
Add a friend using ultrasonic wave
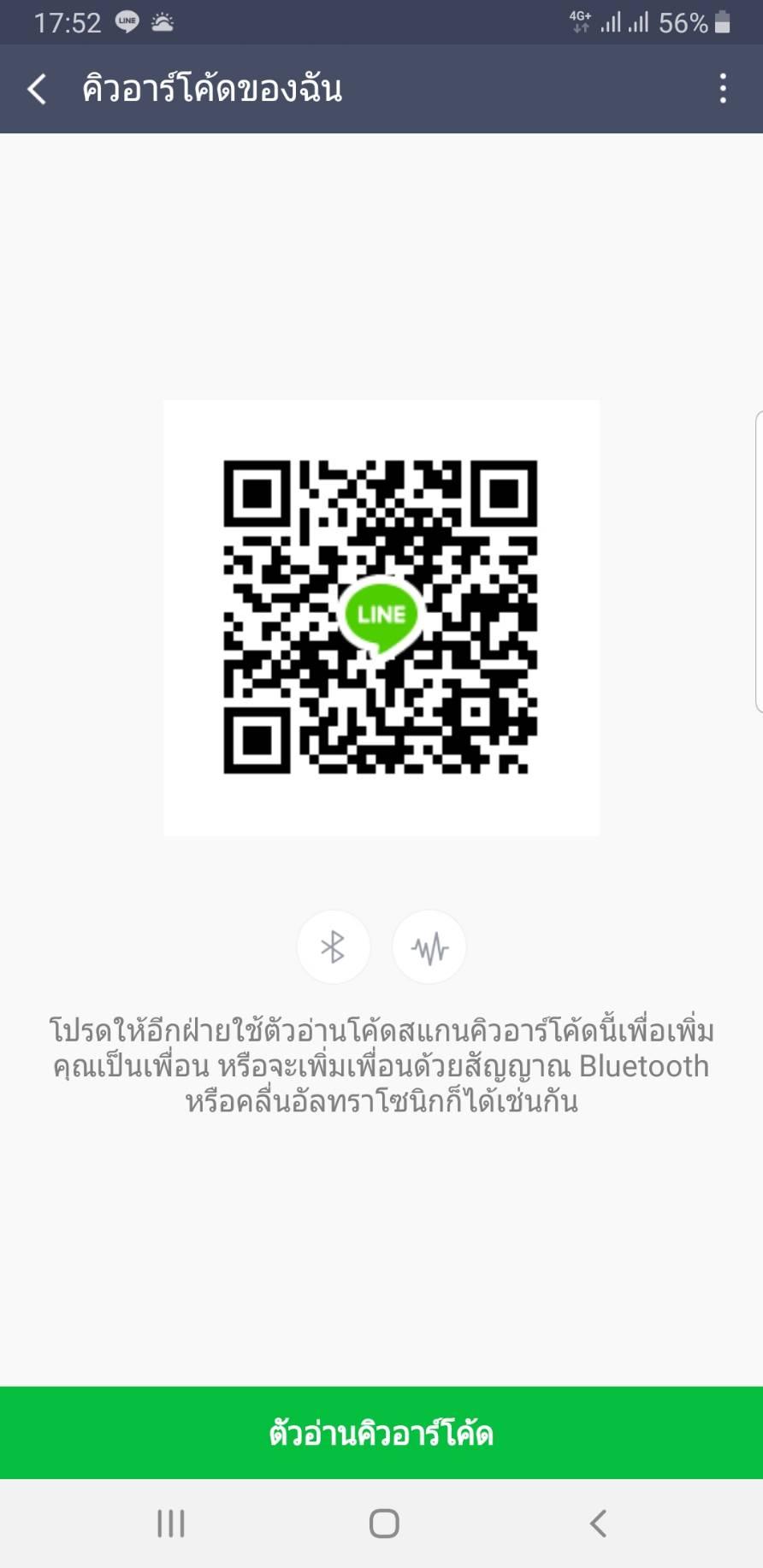pos(429,946)
